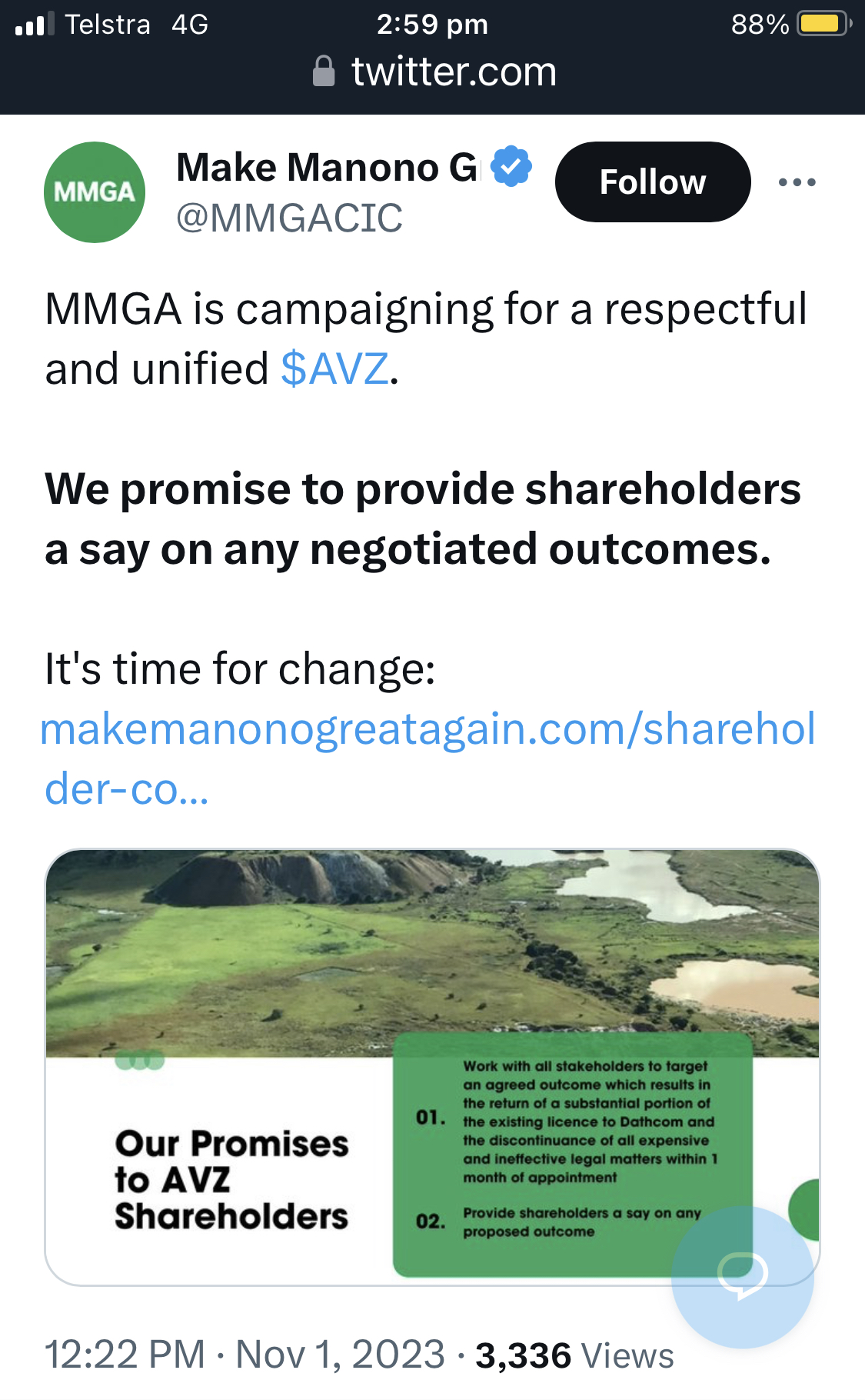Follow the Make Manono account
Image resolution: width=865 pixels, height=1400 pixels.
coord(652,182)
